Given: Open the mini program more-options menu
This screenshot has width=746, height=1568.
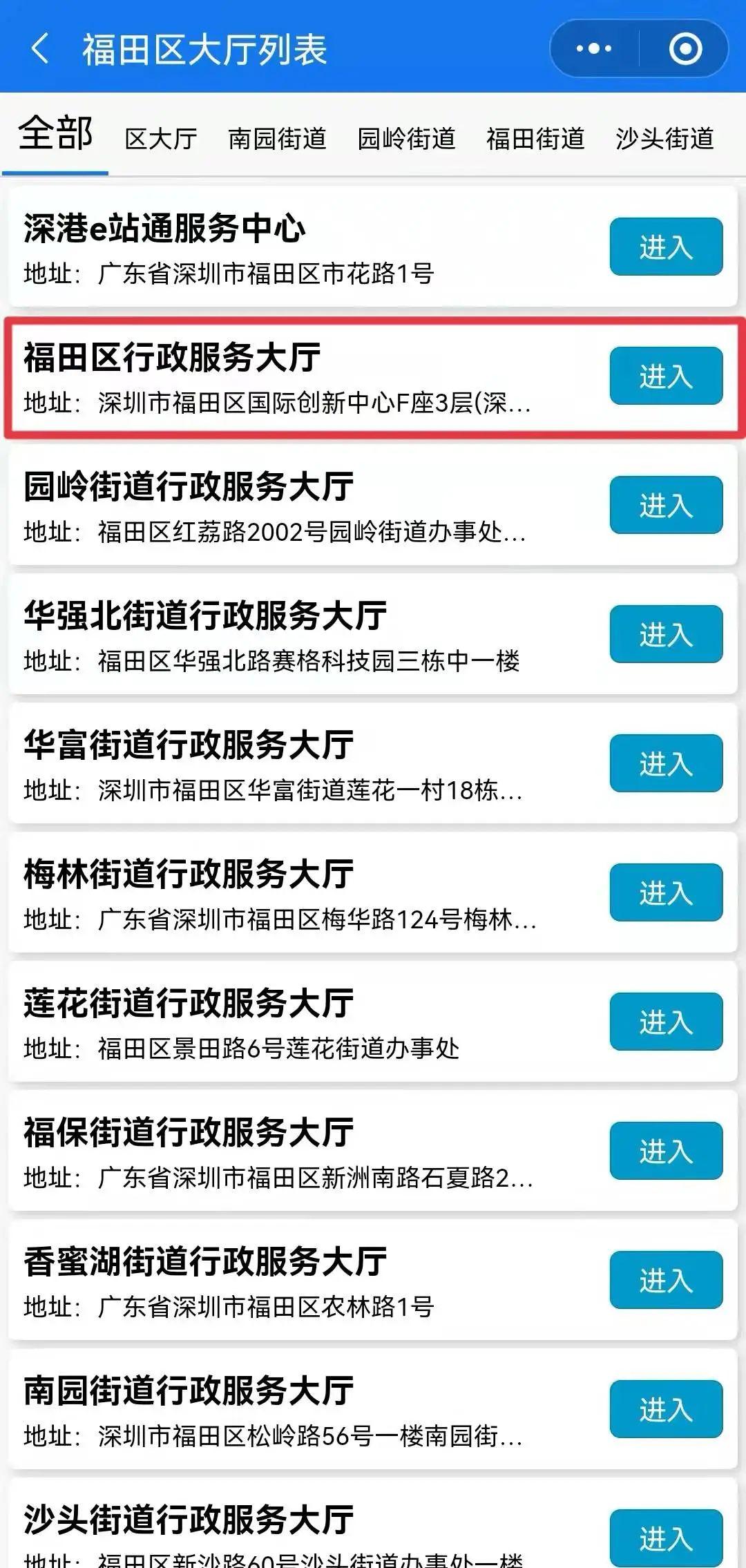Looking at the screenshot, I should 594,49.
